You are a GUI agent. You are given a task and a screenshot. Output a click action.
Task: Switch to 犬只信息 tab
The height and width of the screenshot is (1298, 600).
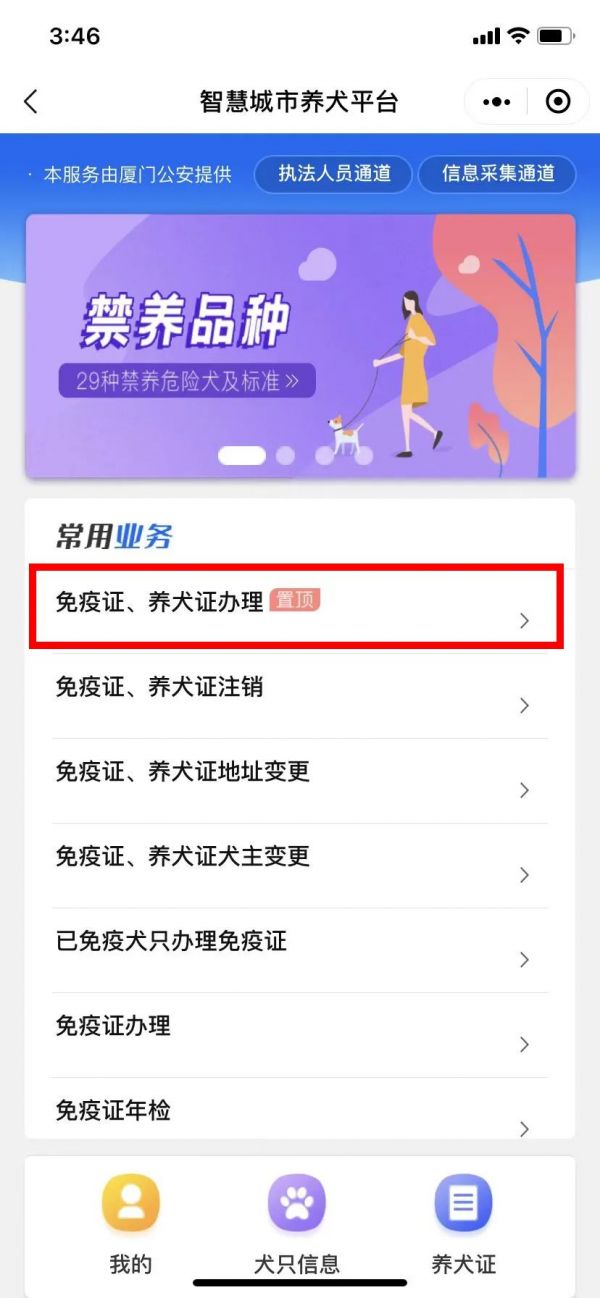pyautogui.click(x=297, y=1223)
